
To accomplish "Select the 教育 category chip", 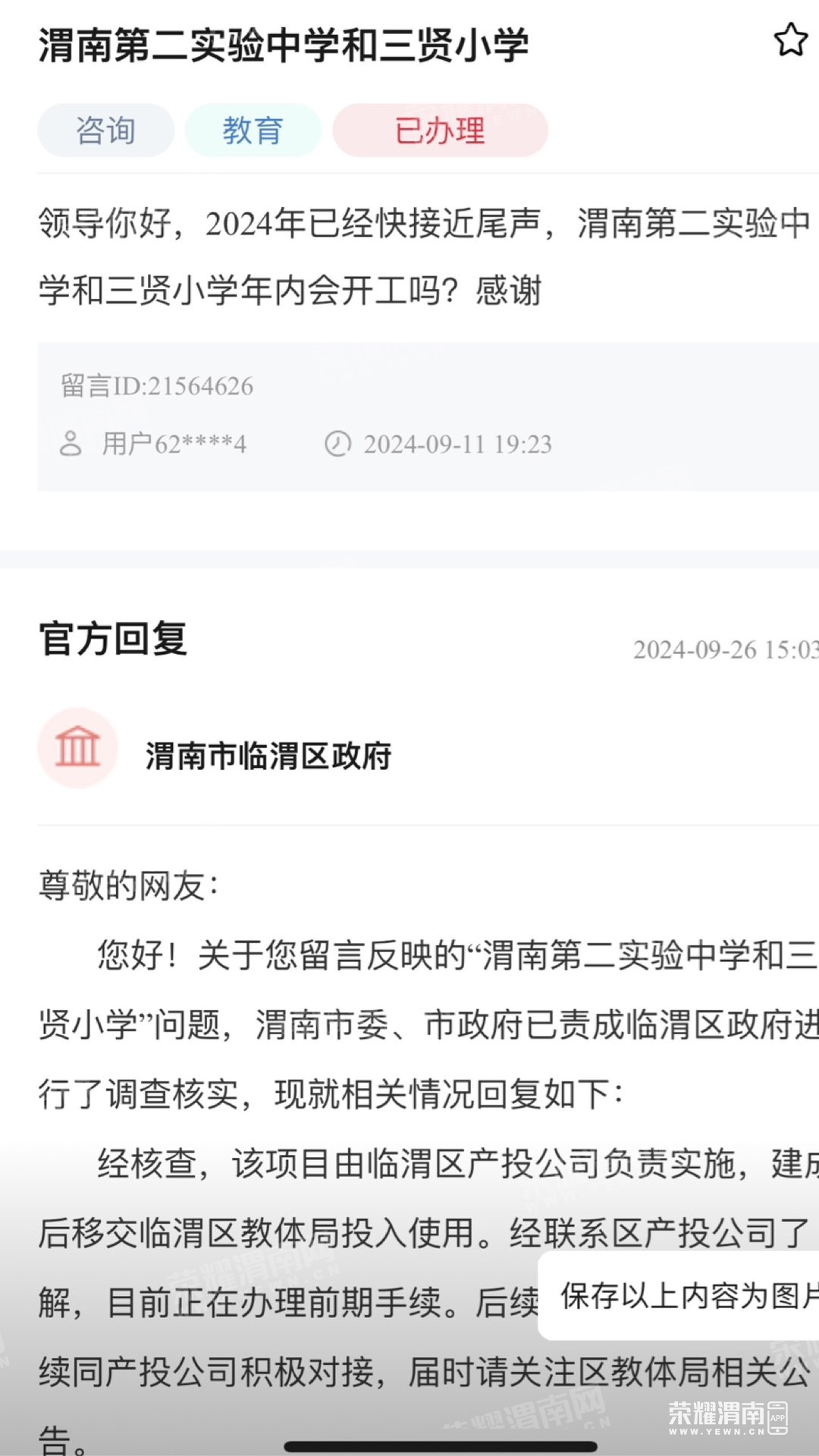I will click(x=253, y=131).
